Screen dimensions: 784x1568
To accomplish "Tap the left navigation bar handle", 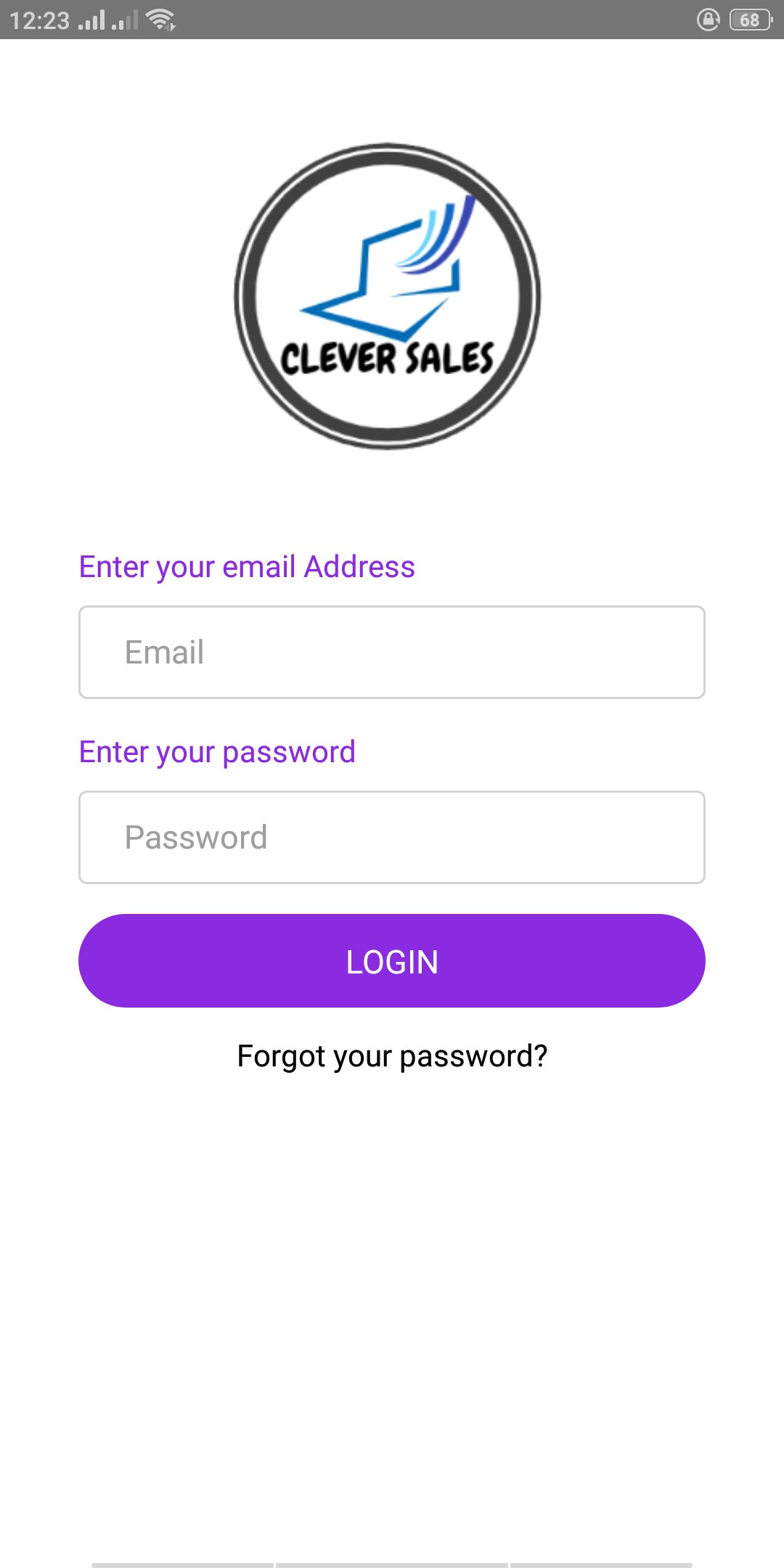I will click(181, 1561).
